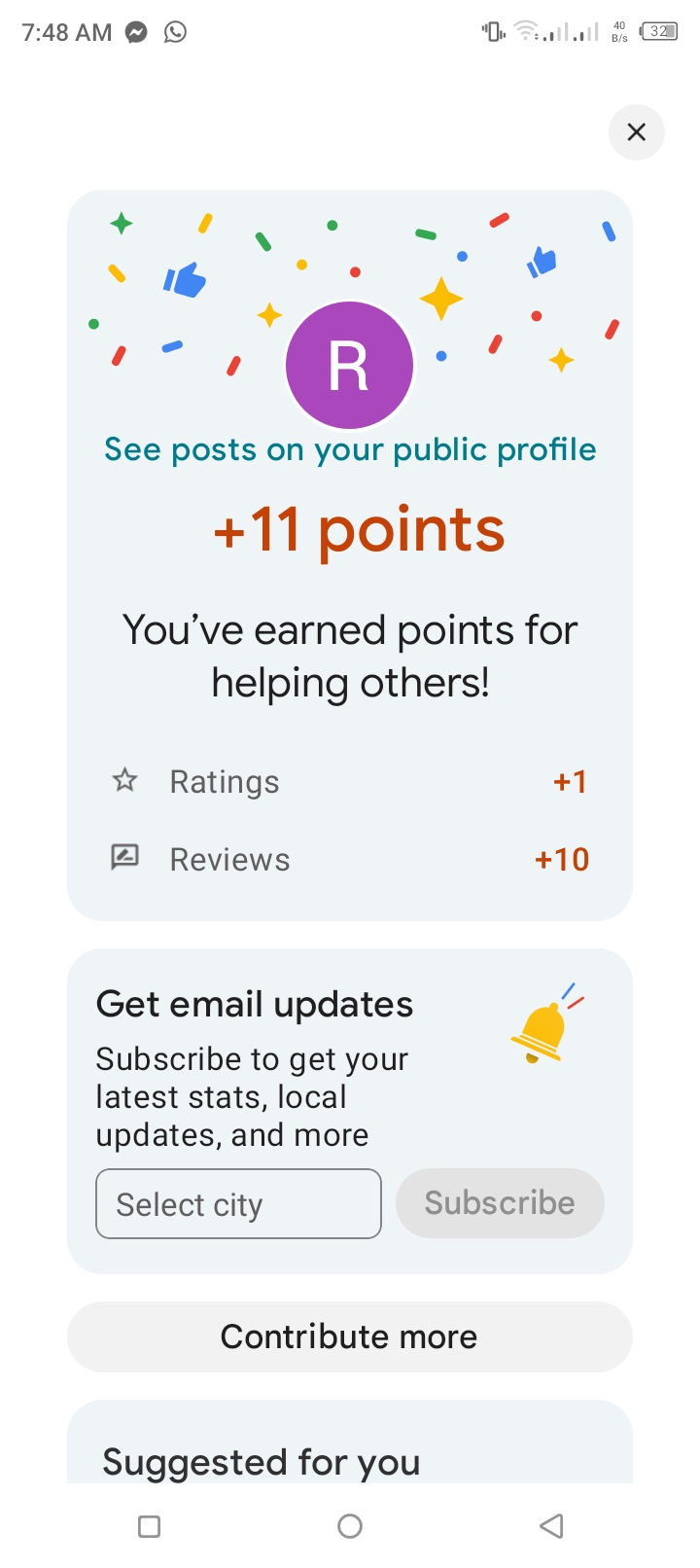Tap Contribute more
The height and width of the screenshot is (1568, 700).
[x=349, y=1336]
